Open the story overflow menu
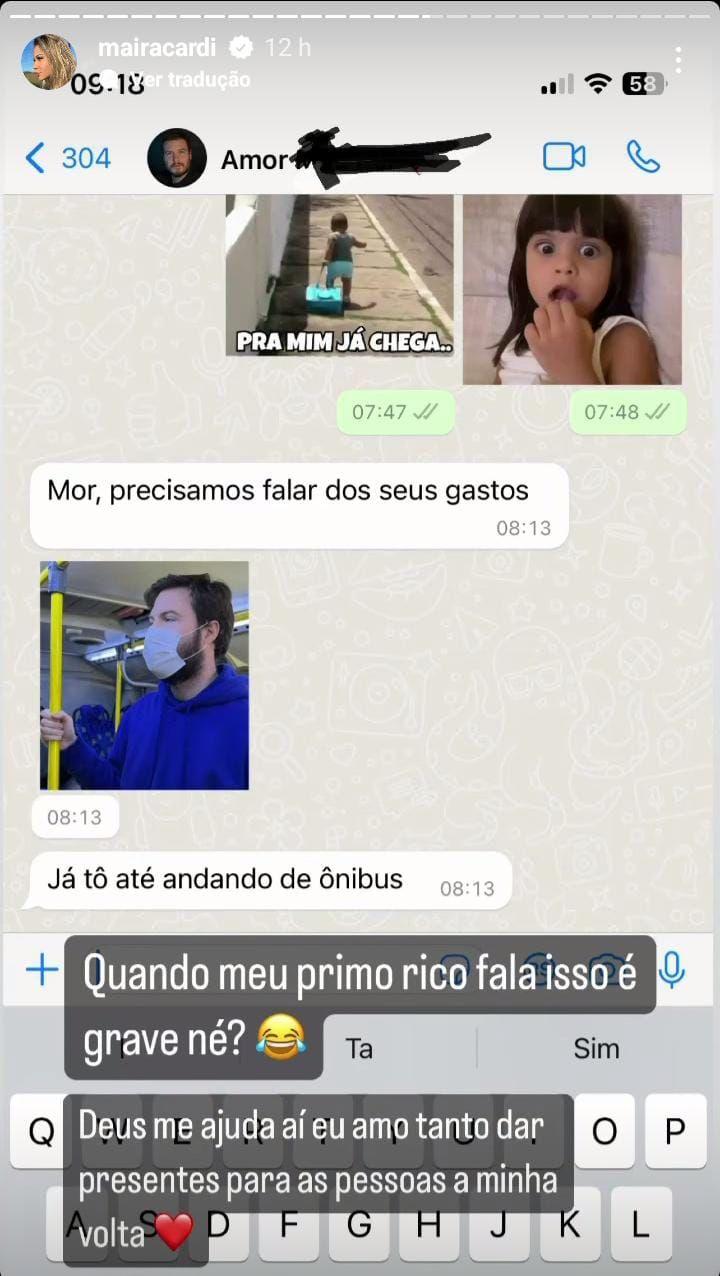 [679, 60]
